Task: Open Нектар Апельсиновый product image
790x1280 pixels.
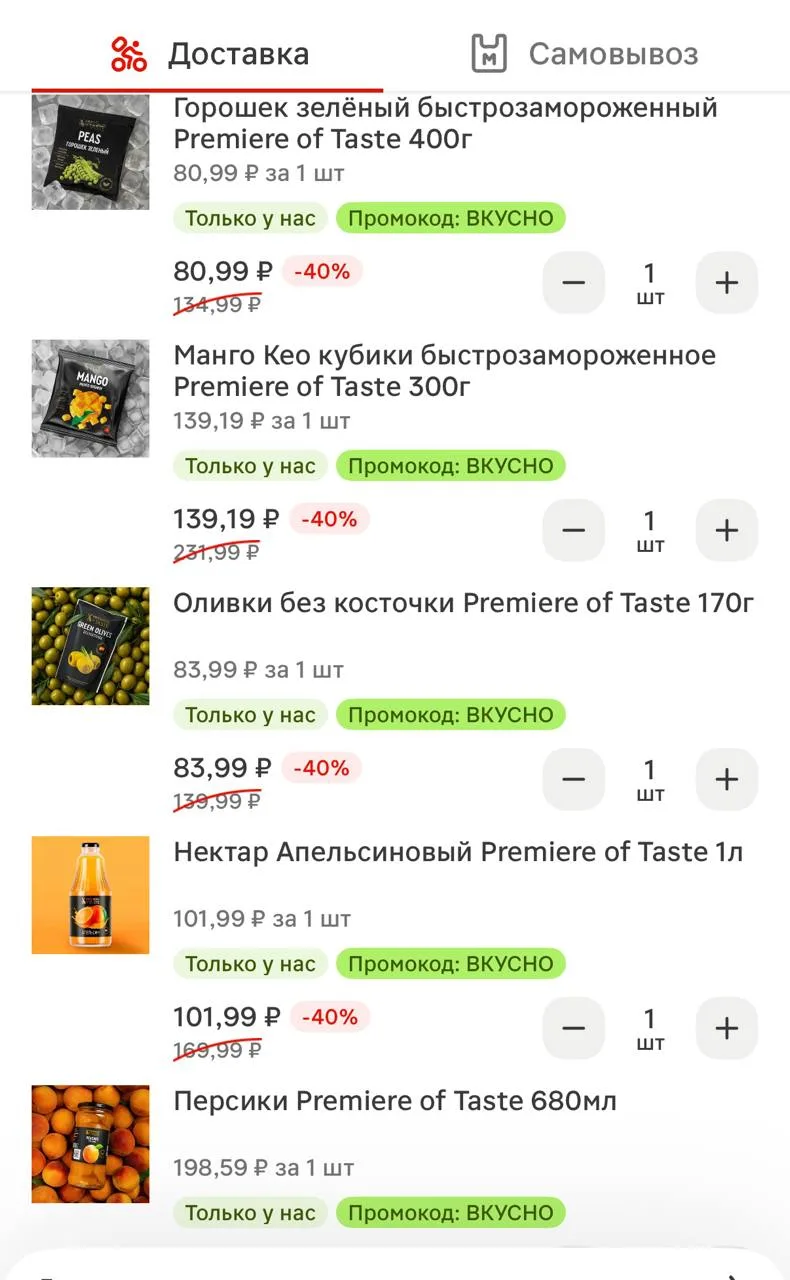Action: pos(90,895)
